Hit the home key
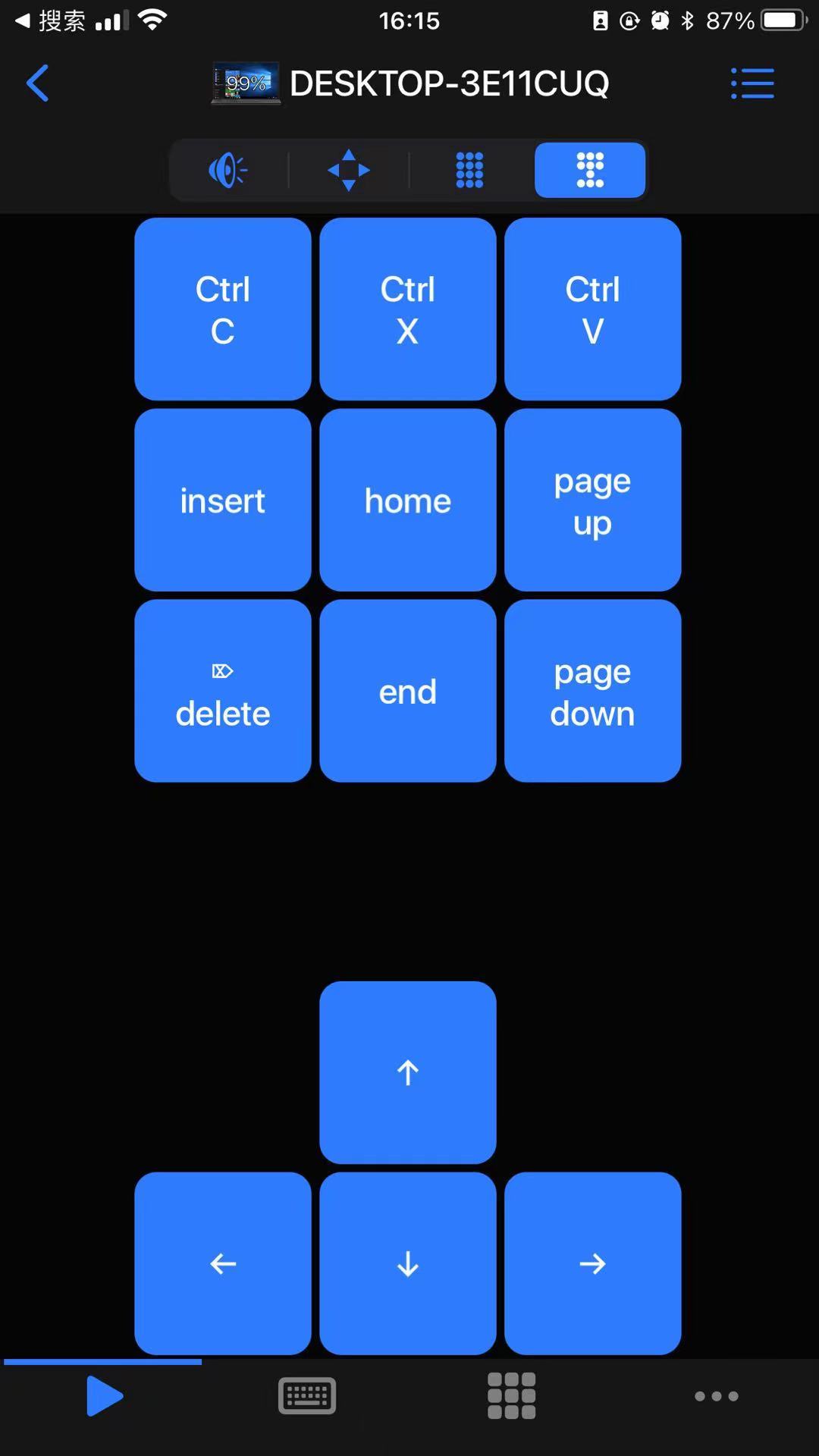The height and width of the screenshot is (1456, 819). (x=408, y=500)
